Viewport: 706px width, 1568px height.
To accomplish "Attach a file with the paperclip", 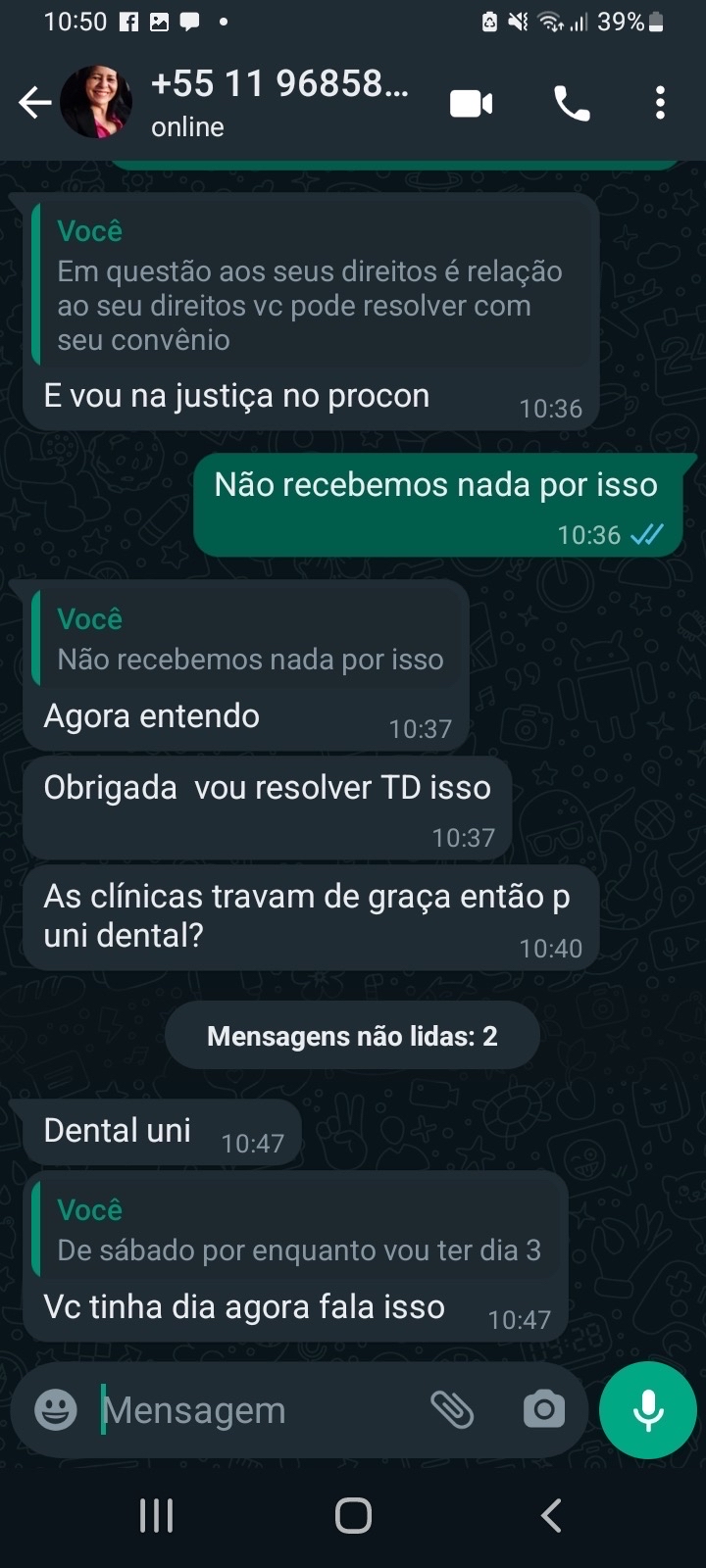I will tap(452, 1410).
